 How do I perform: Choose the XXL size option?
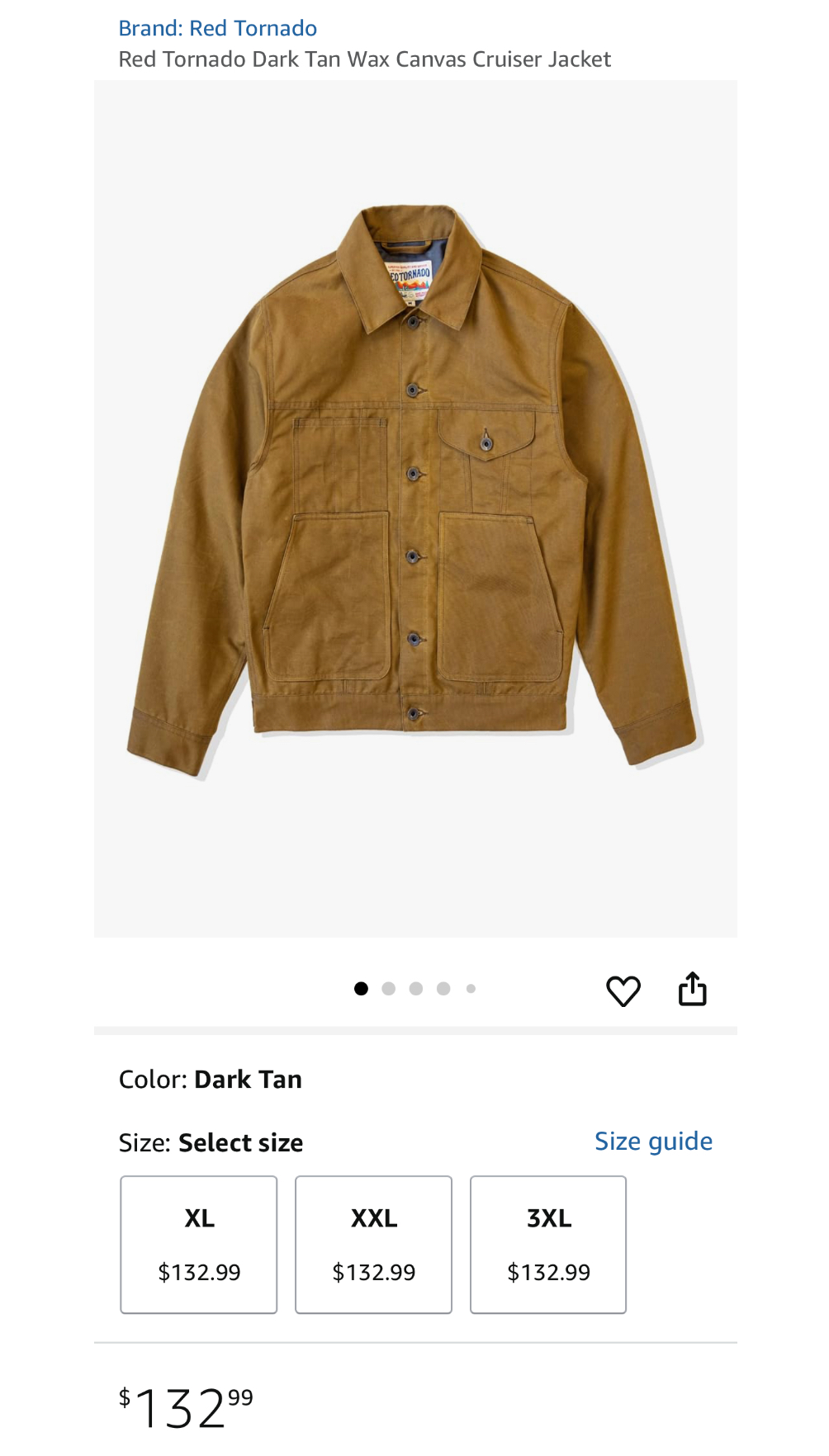(x=374, y=1245)
